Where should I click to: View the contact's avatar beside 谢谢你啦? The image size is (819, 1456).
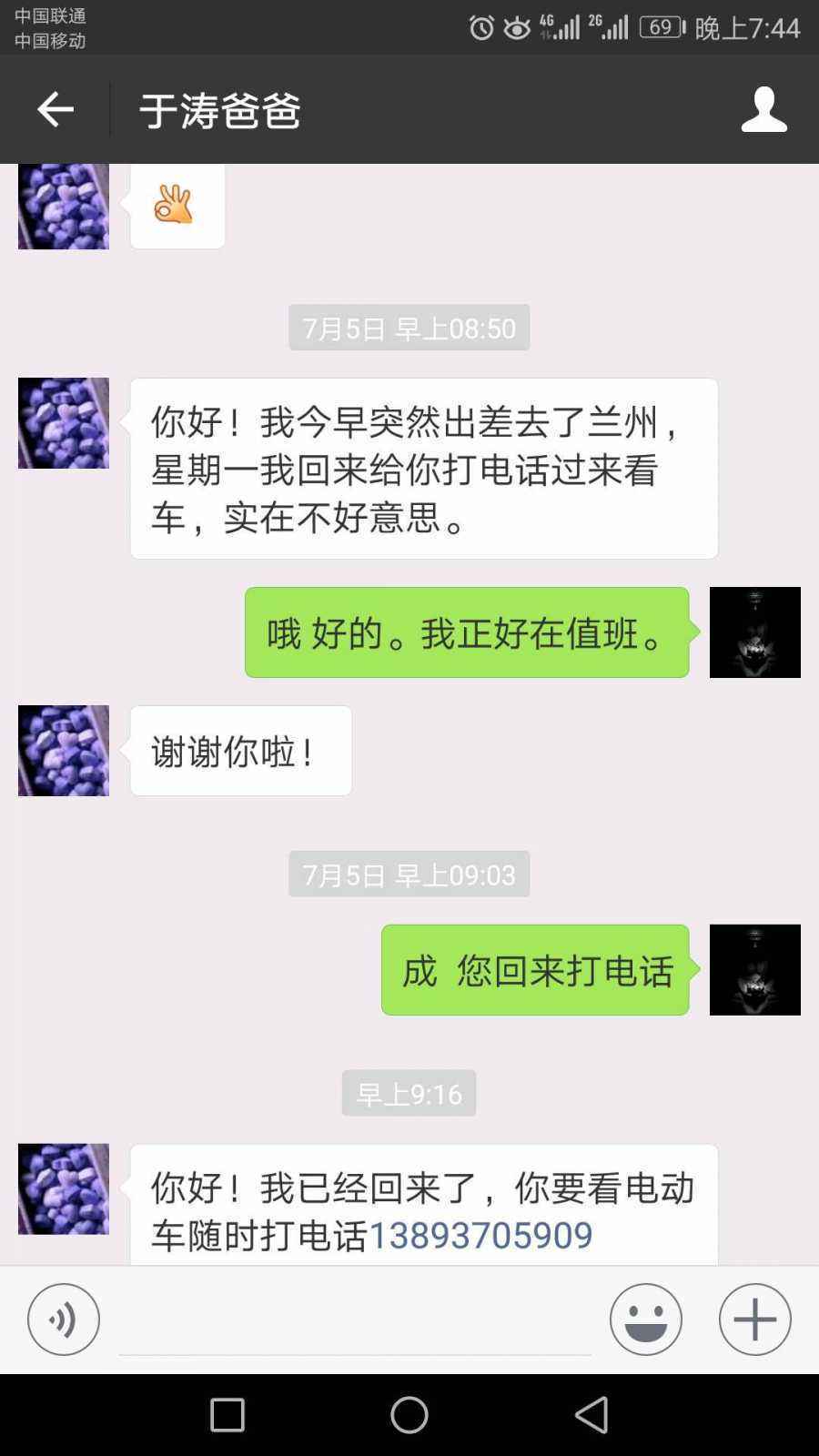(x=64, y=751)
